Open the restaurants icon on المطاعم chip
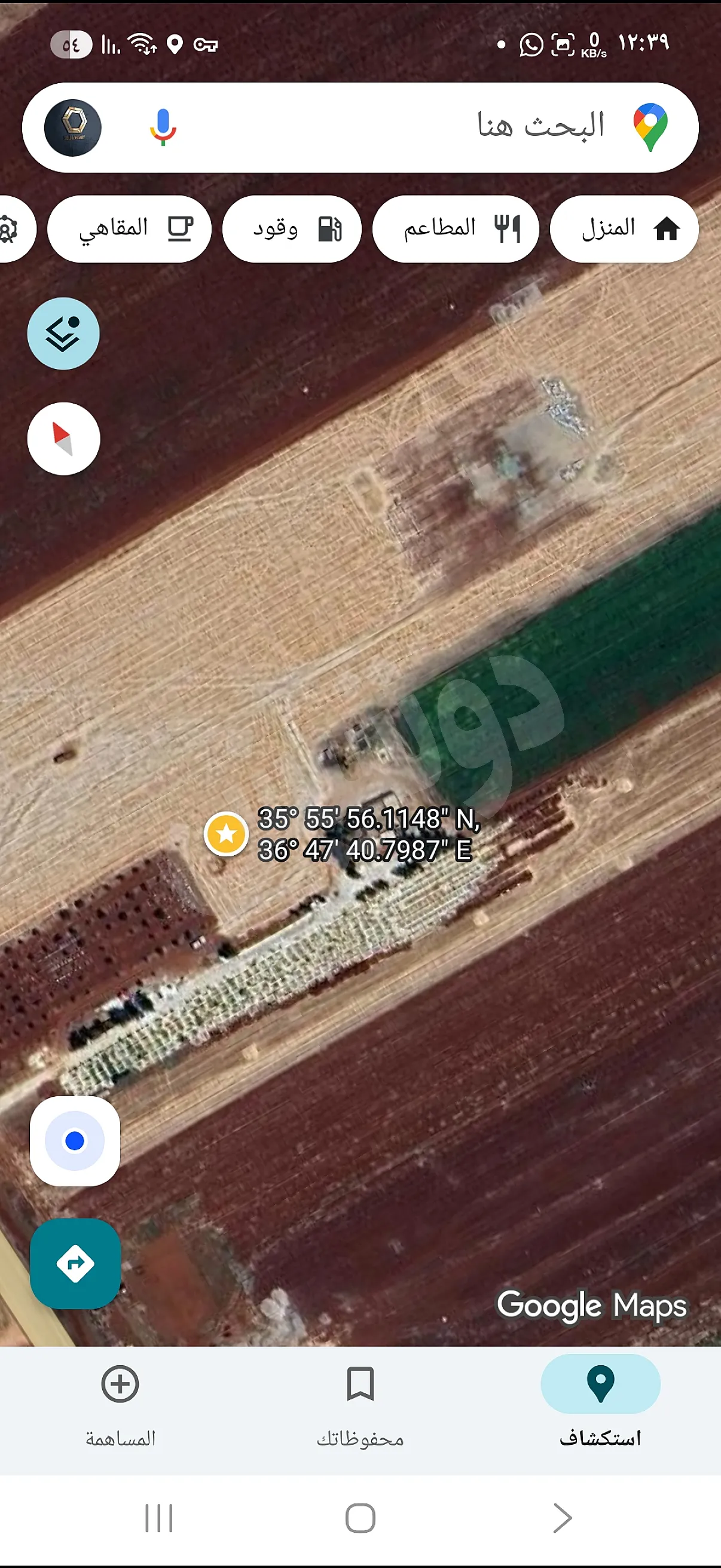 pos(509,228)
